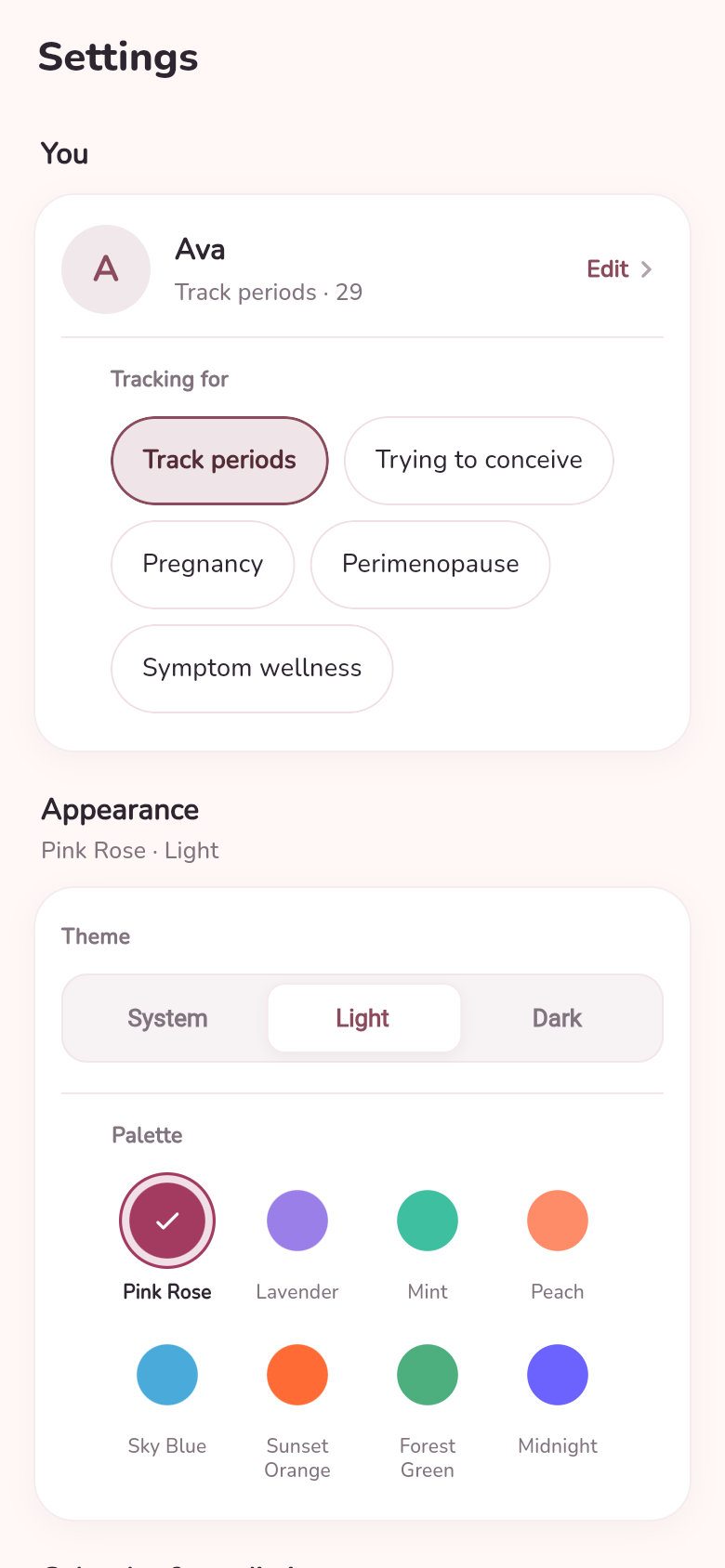Select the Light theme option
Image resolution: width=725 pixels, height=1568 pixels.
[363, 1018]
